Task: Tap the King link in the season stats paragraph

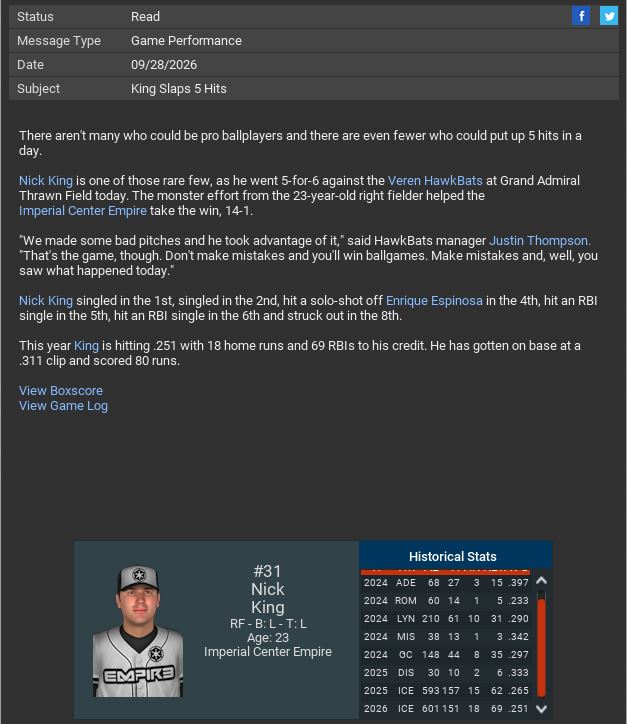Action: 86,346
